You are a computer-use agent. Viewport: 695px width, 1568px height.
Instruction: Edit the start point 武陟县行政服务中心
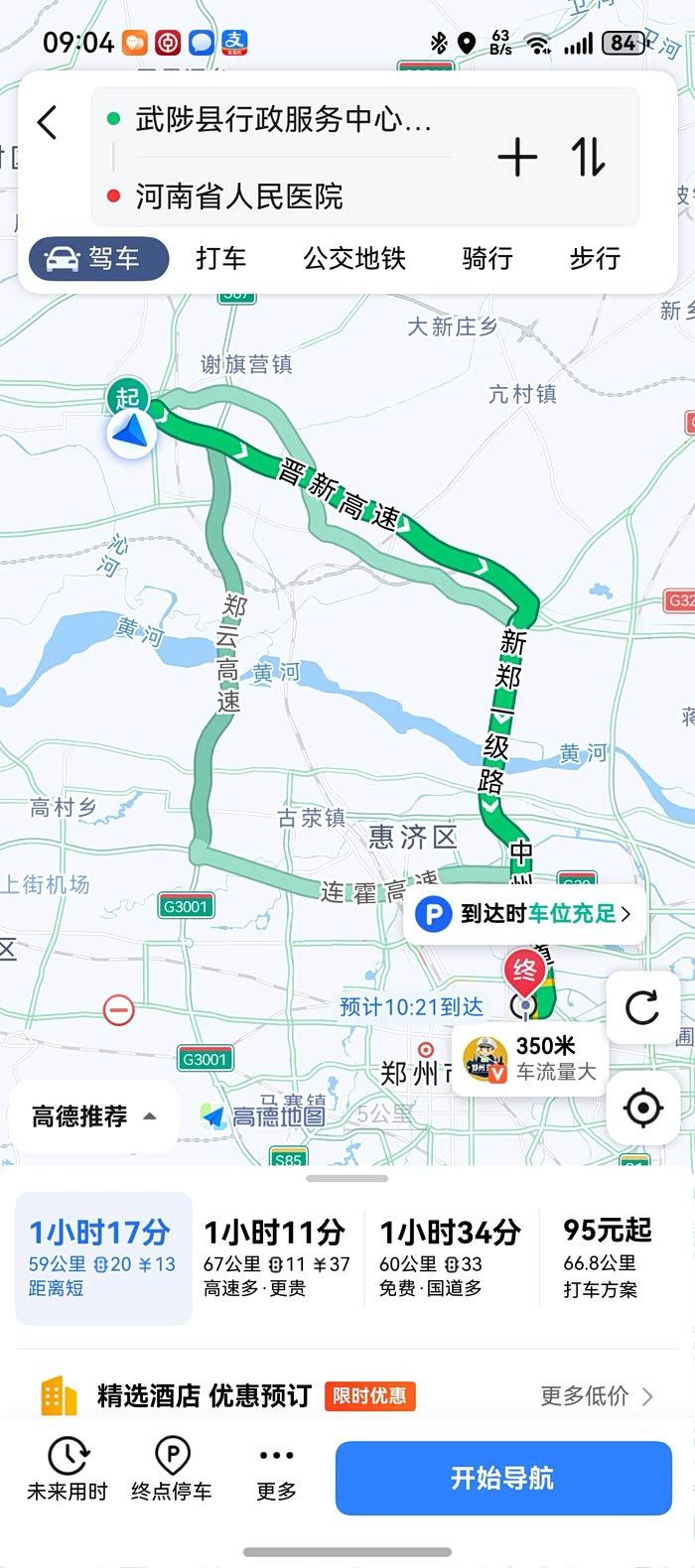284,119
